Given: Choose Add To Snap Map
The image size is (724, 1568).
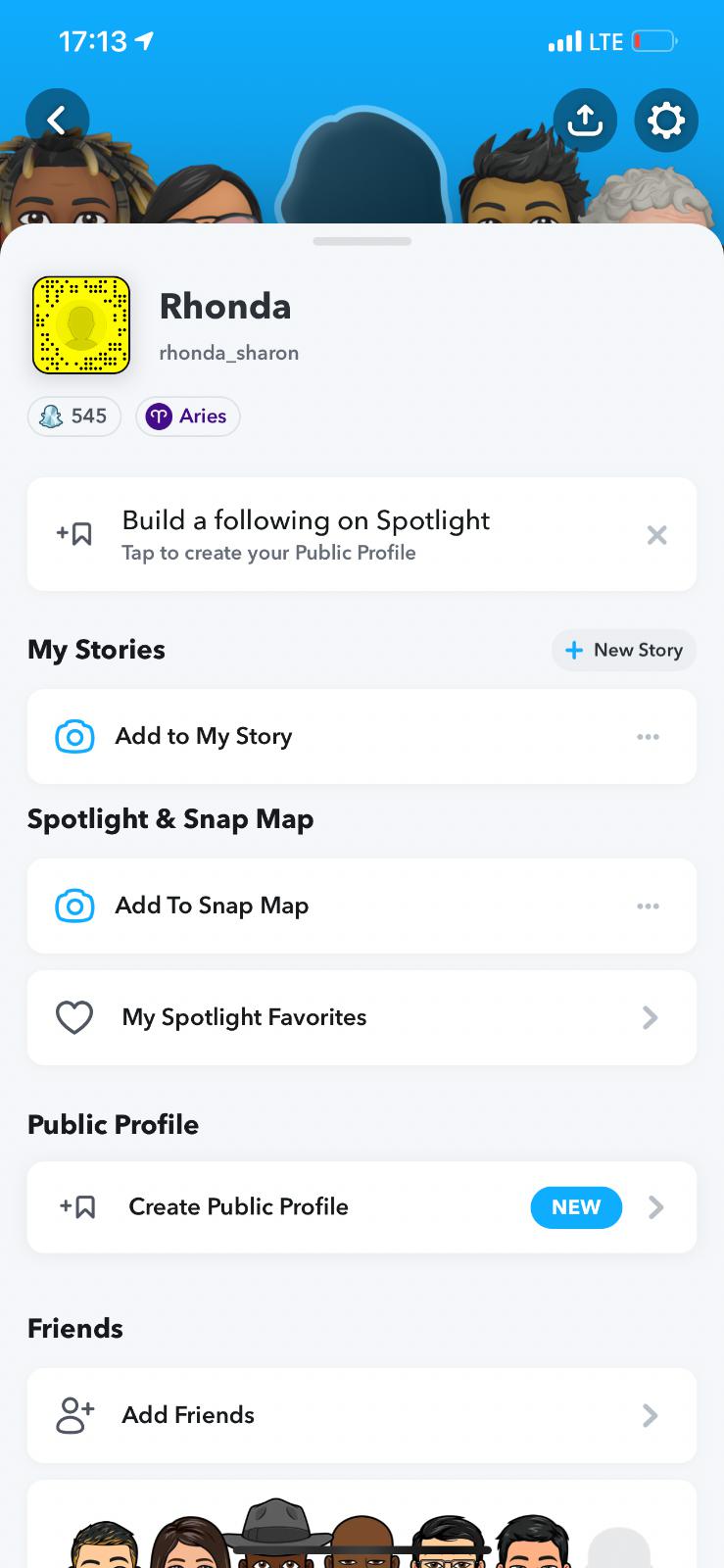Looking at the screenshot, I should point(212,906).
